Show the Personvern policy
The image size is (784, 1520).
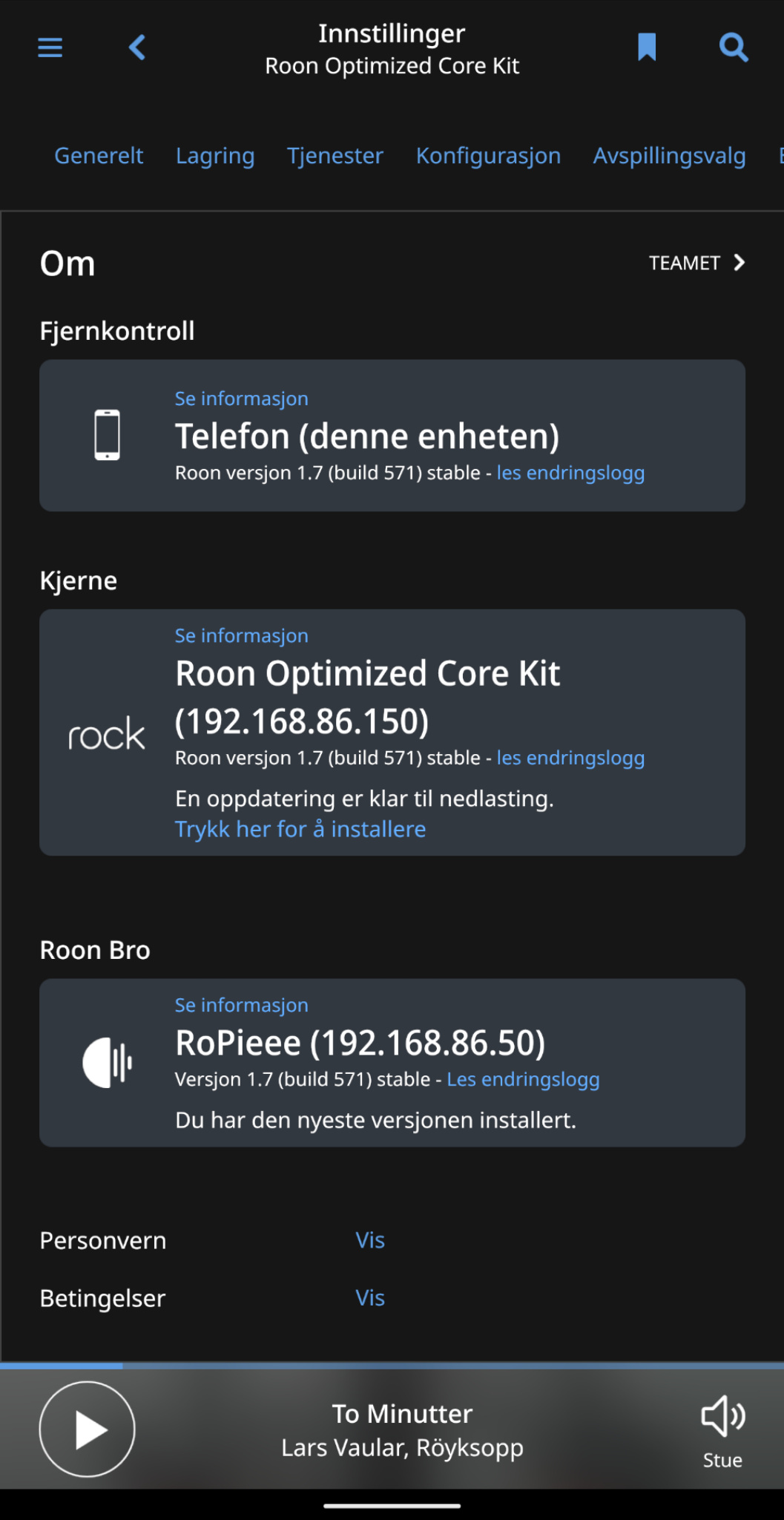(x=370, y=1240)
